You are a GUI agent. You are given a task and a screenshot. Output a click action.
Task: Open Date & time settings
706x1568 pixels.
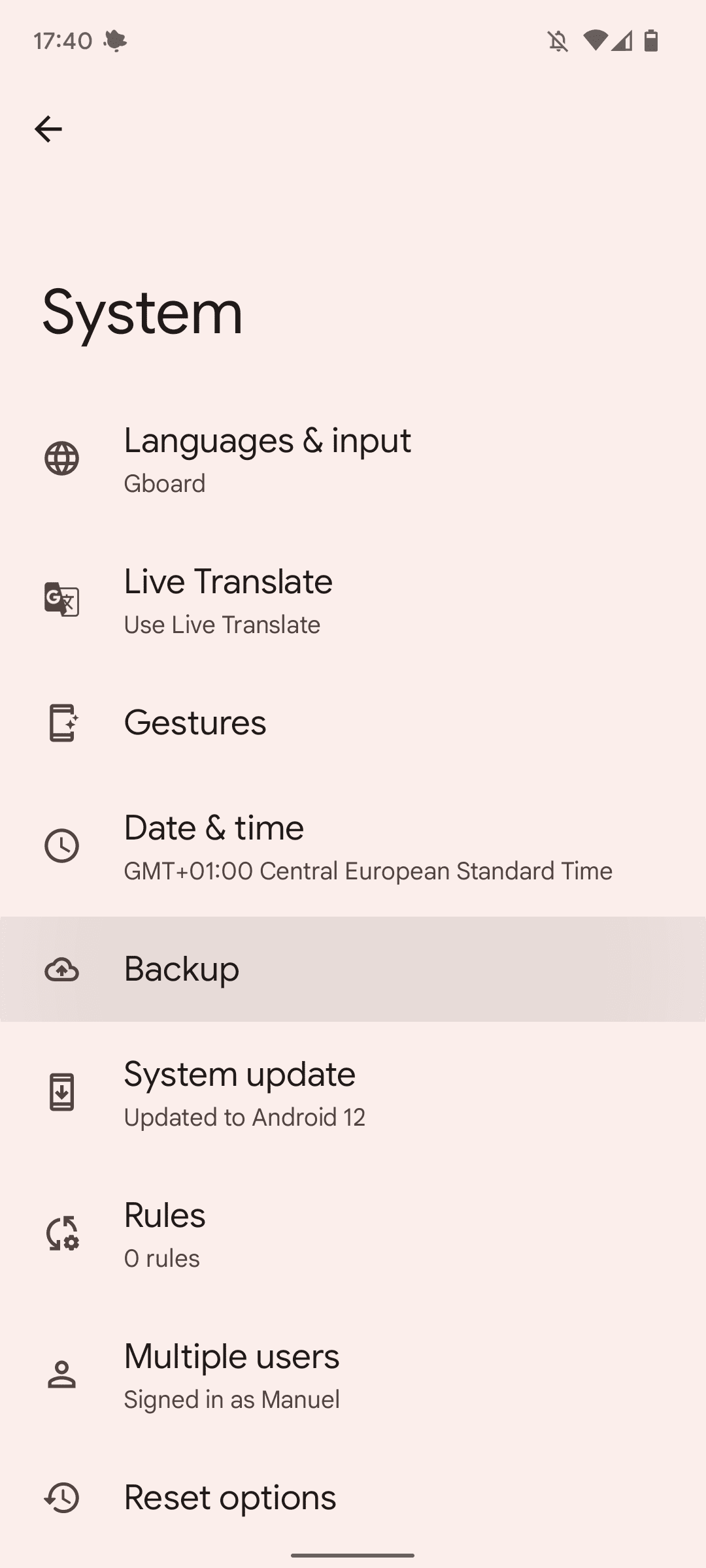pos(353,845)
